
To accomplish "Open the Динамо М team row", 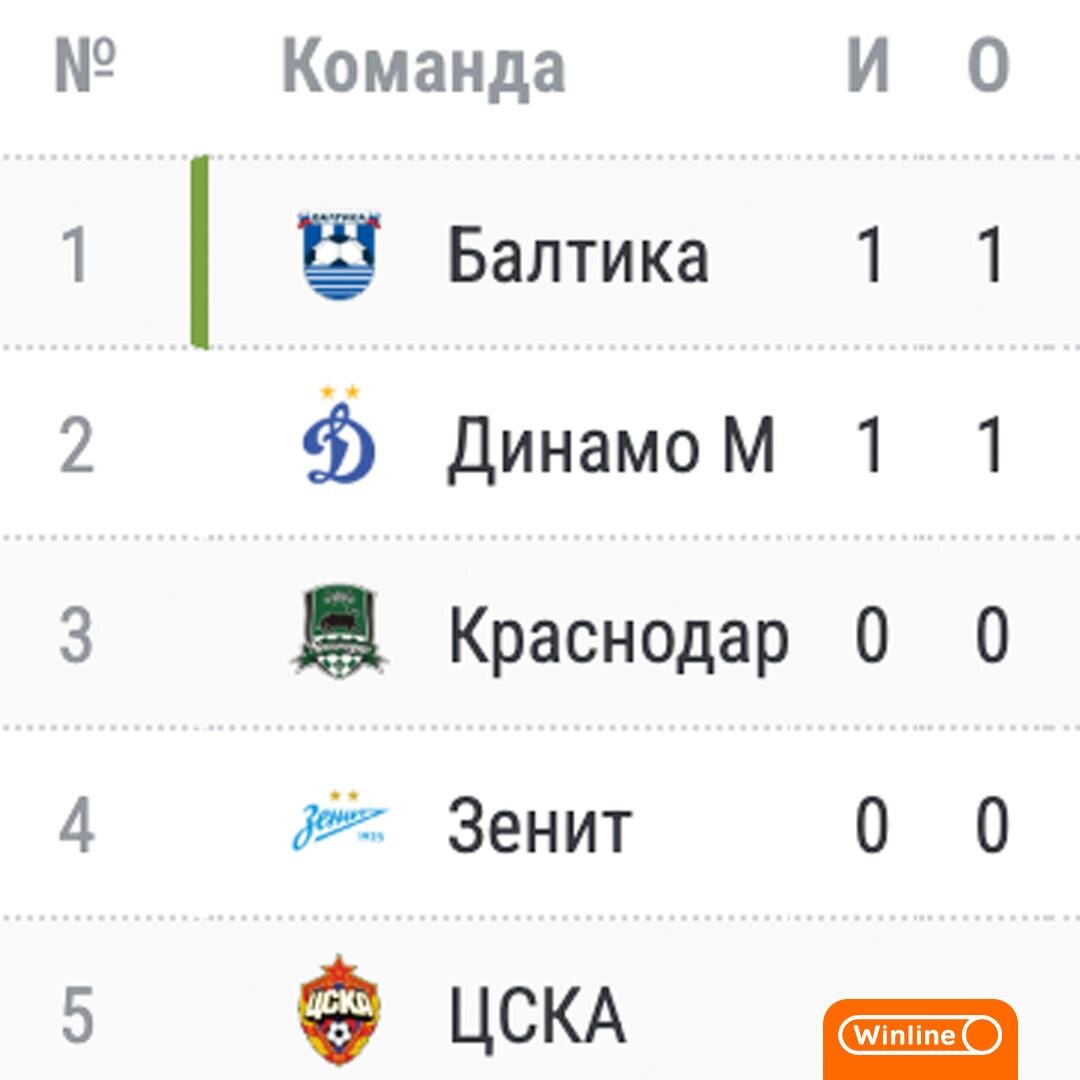I will coord(540,443).
